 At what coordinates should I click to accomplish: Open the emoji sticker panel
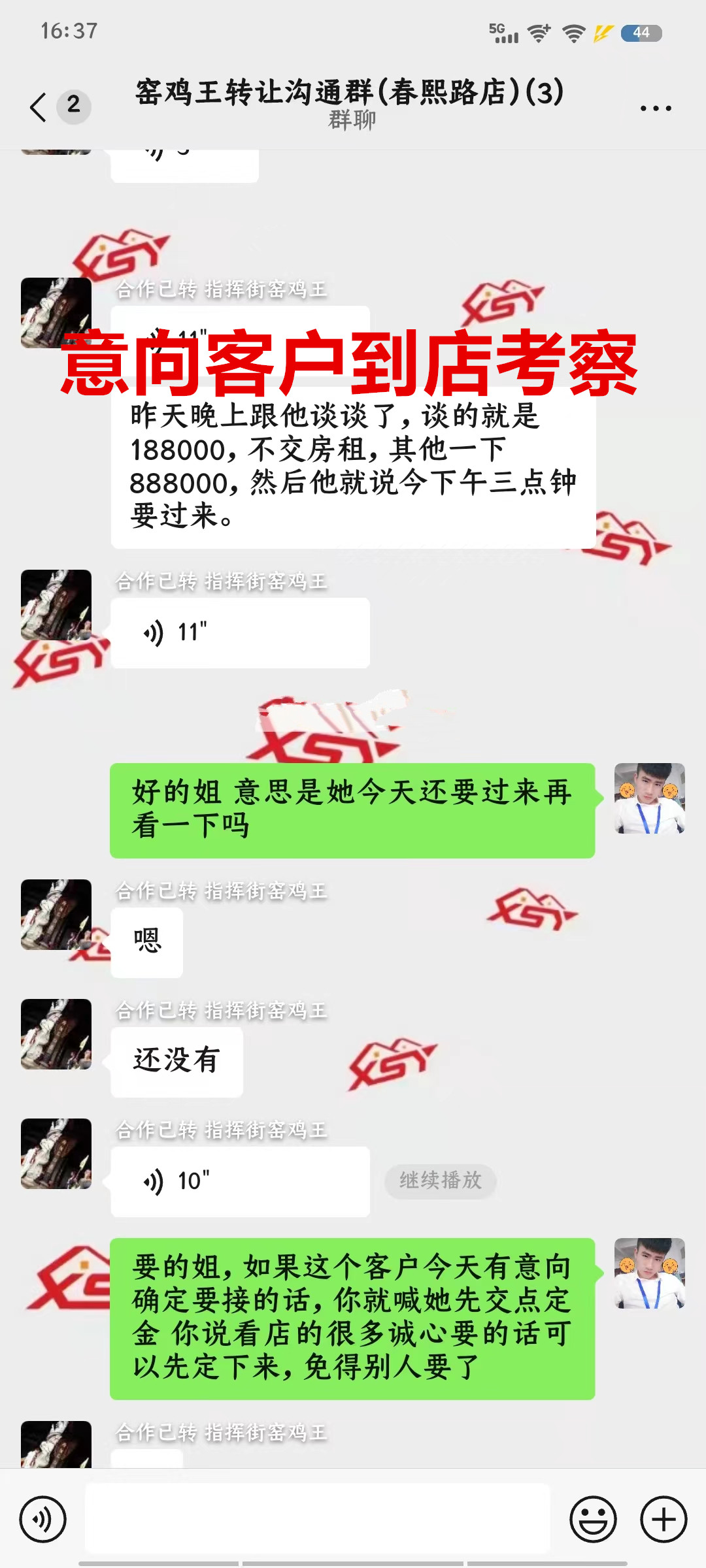[x=593, y=1519]
